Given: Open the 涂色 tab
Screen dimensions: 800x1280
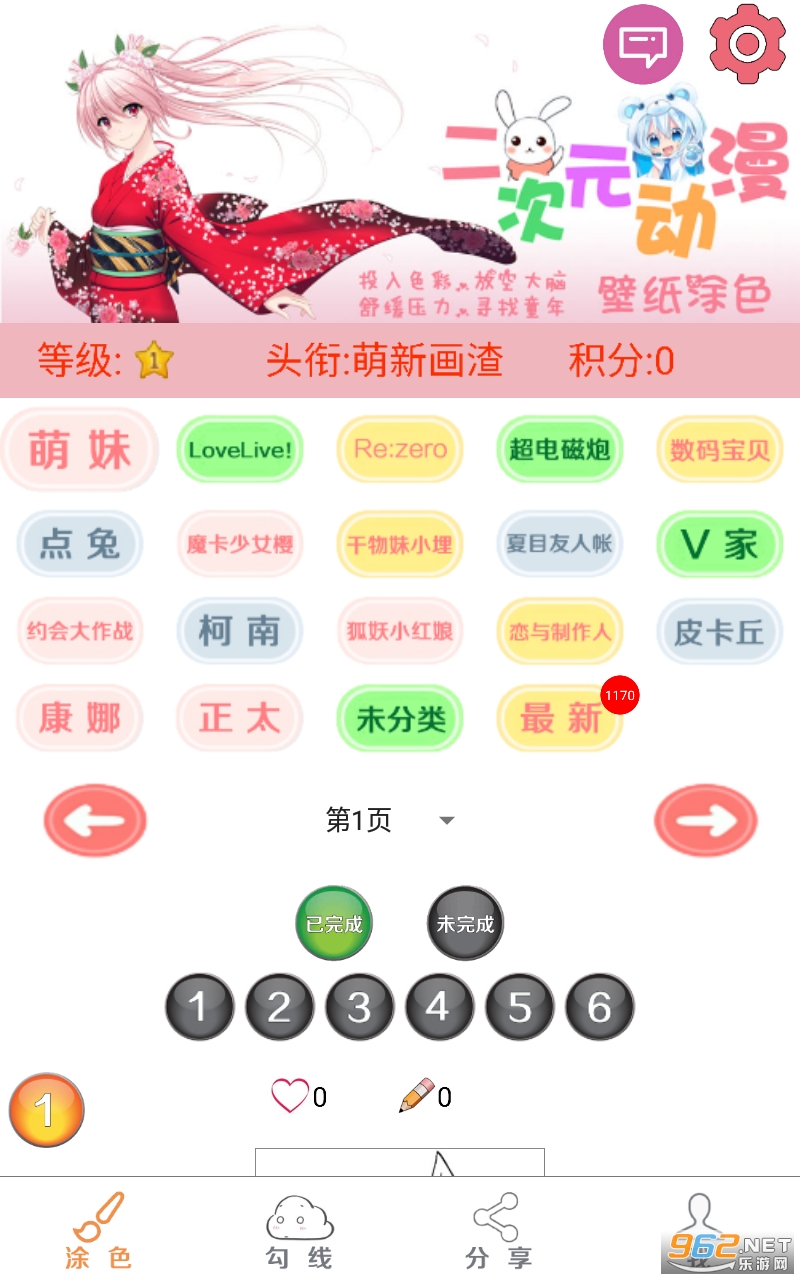Looking at the screenshot, I should 99,1232.
